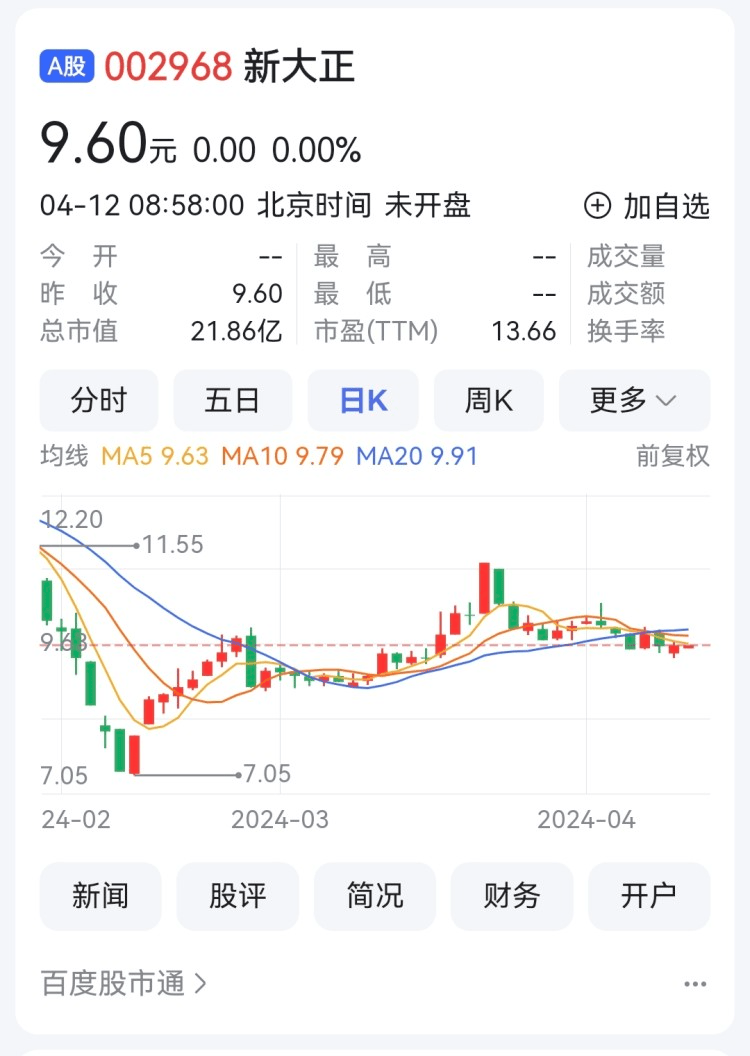Open the 百度股市通 link

(x=124, y=983)
